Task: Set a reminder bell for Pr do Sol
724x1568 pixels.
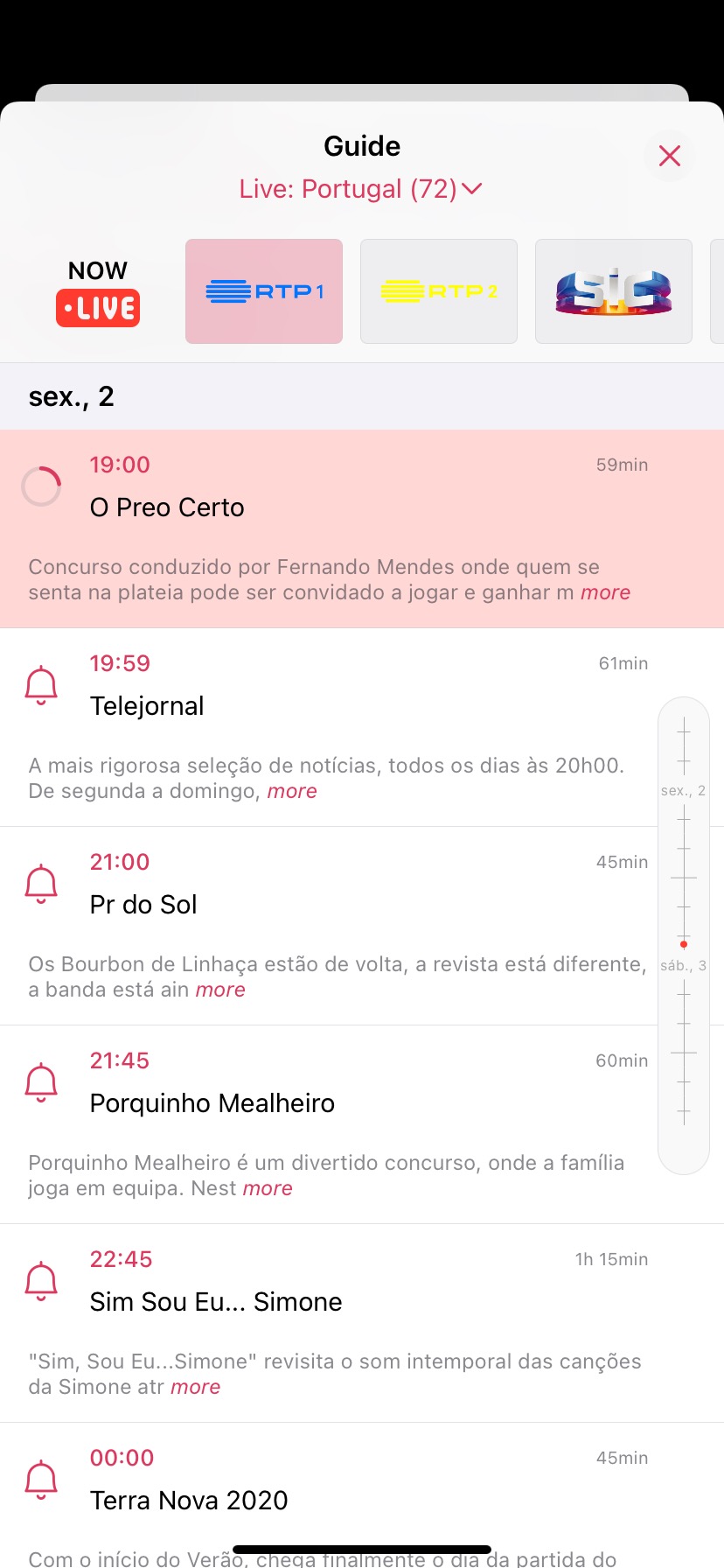Action: pos(41,884)
